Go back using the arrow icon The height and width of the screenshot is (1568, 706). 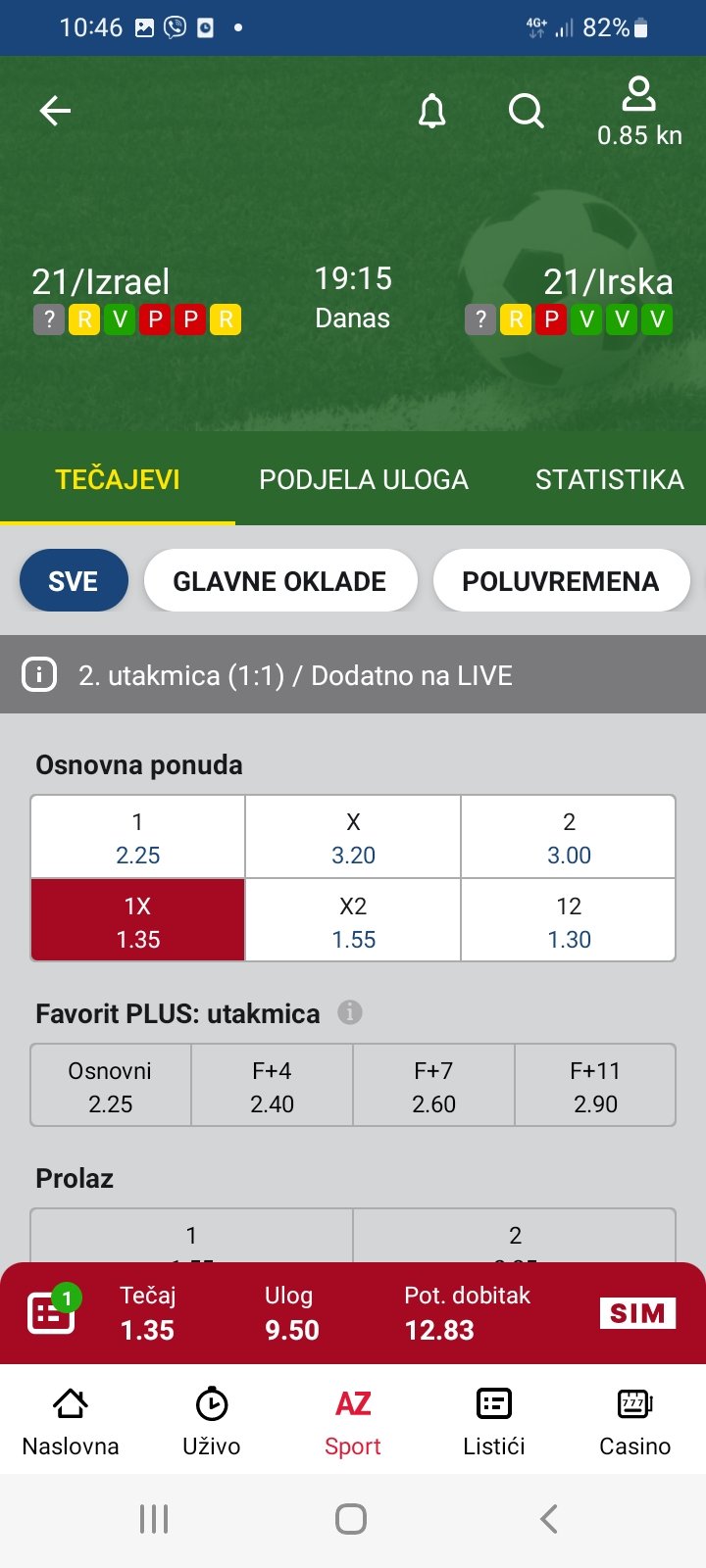(x=55, y=111)
